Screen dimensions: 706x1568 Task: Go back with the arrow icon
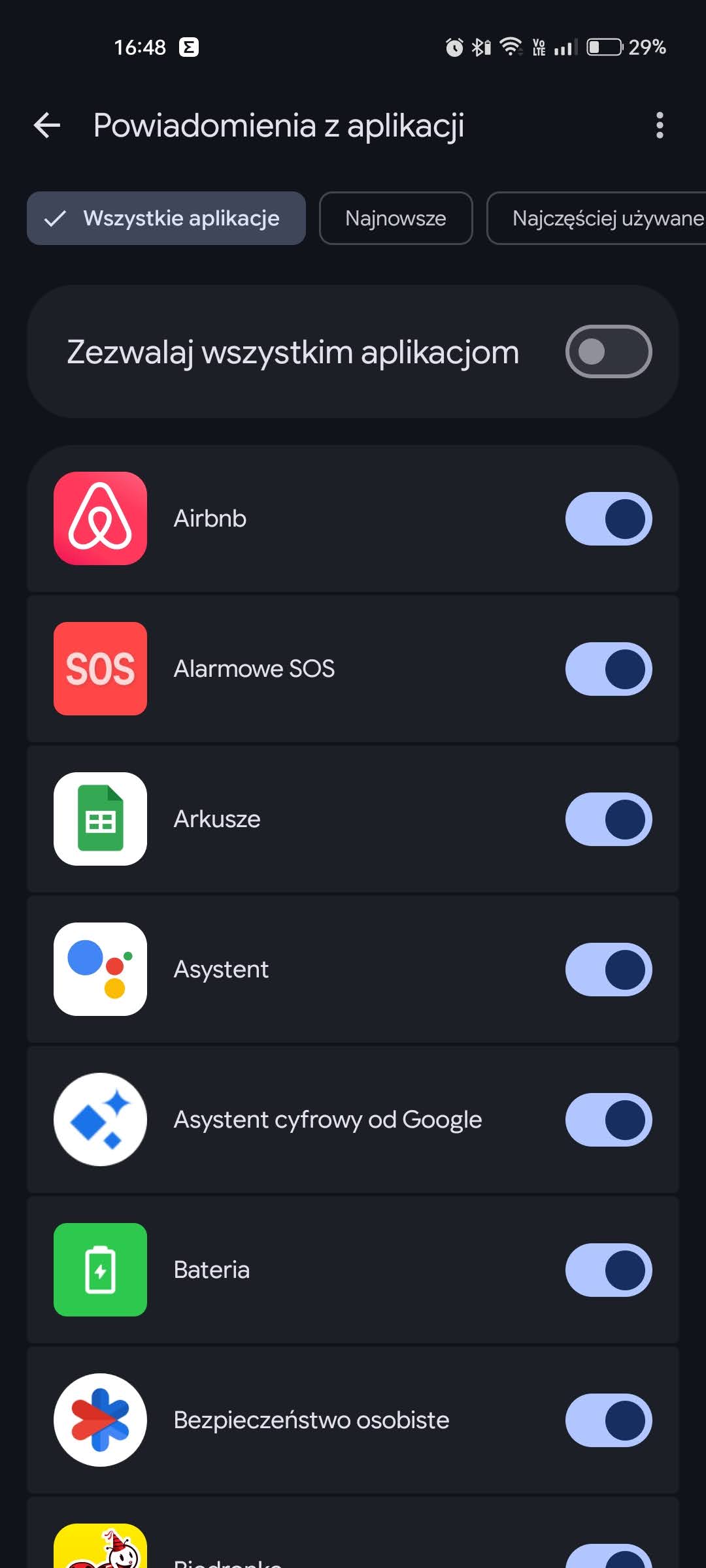47,125
